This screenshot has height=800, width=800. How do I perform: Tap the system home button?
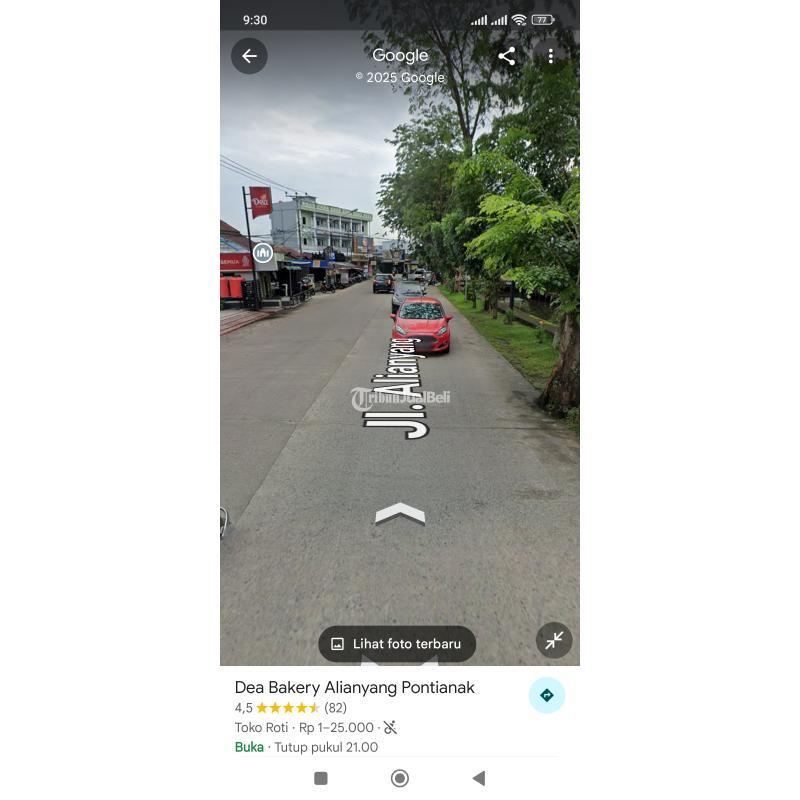coord(400,778)
